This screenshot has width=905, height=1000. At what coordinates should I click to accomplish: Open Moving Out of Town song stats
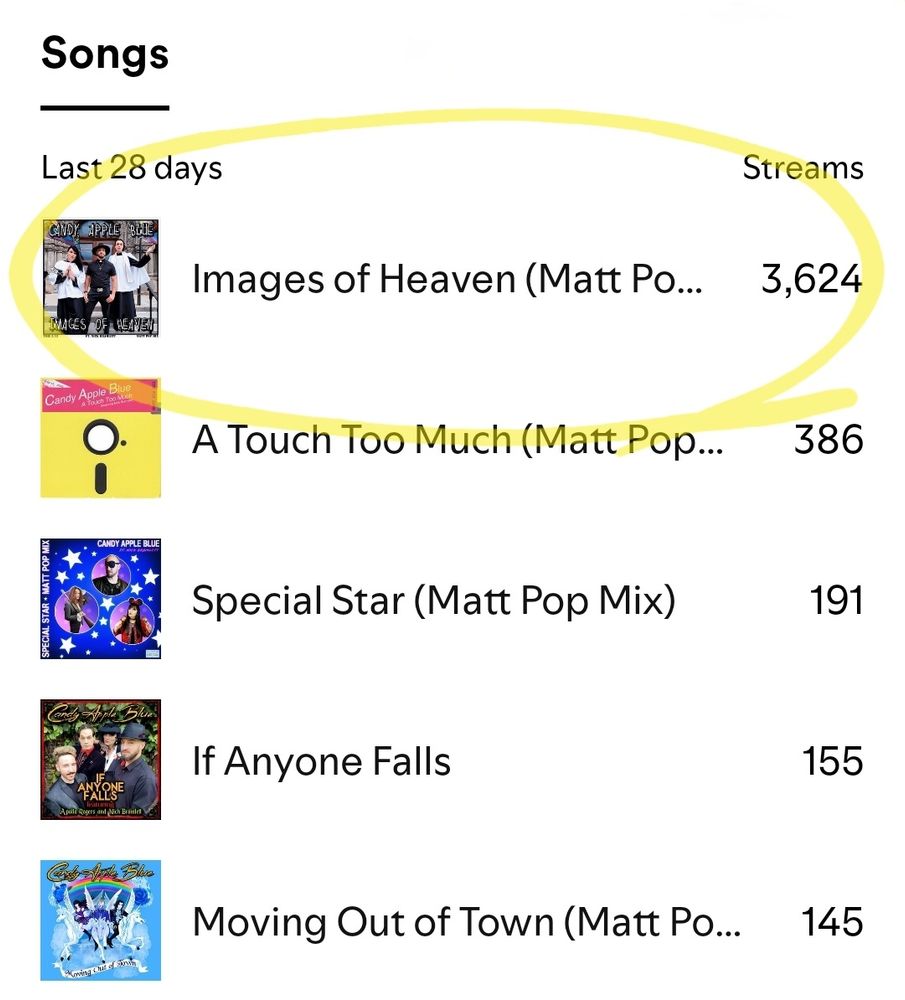[x=466, y=921]
